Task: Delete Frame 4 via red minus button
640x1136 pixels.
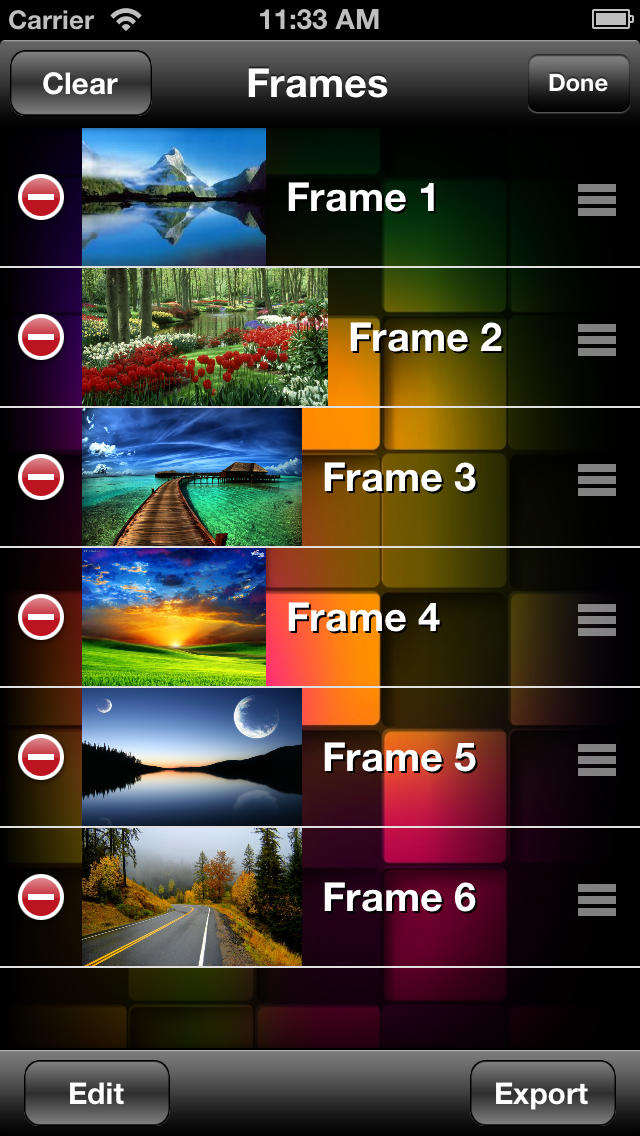Action: tap(41, 617)
